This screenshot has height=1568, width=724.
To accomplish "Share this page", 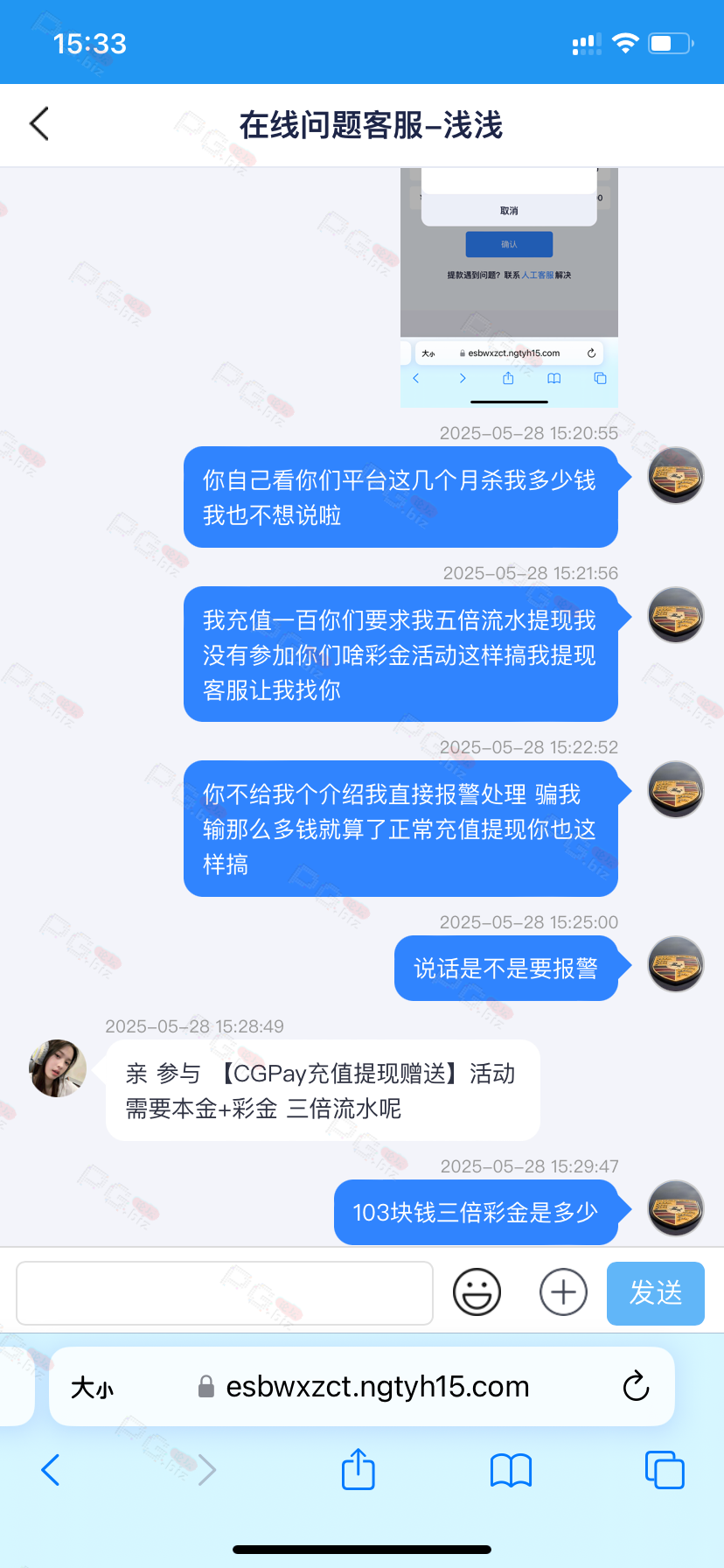I will tap(359, 1469).
